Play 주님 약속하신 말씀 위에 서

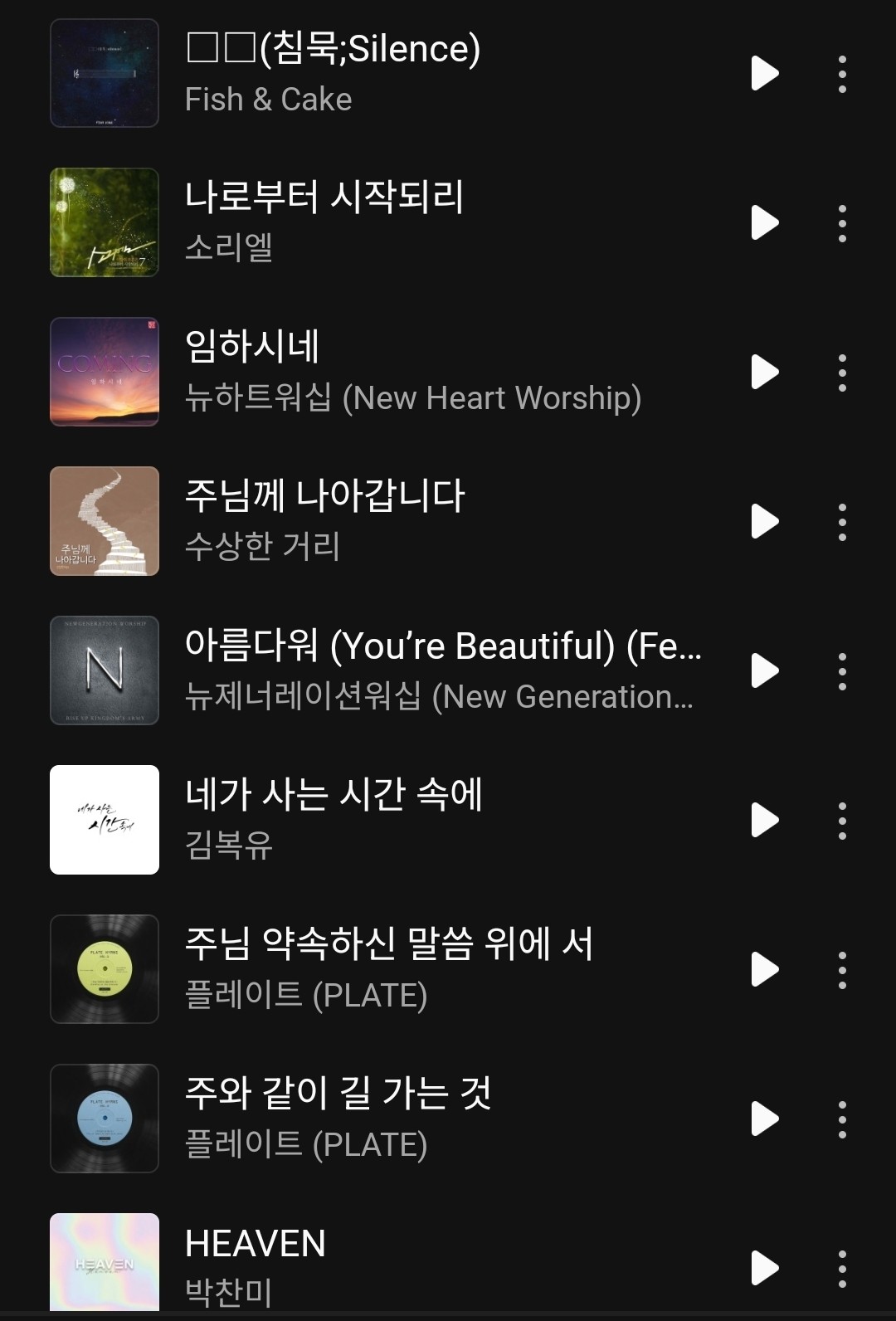(x=764, y=969)
